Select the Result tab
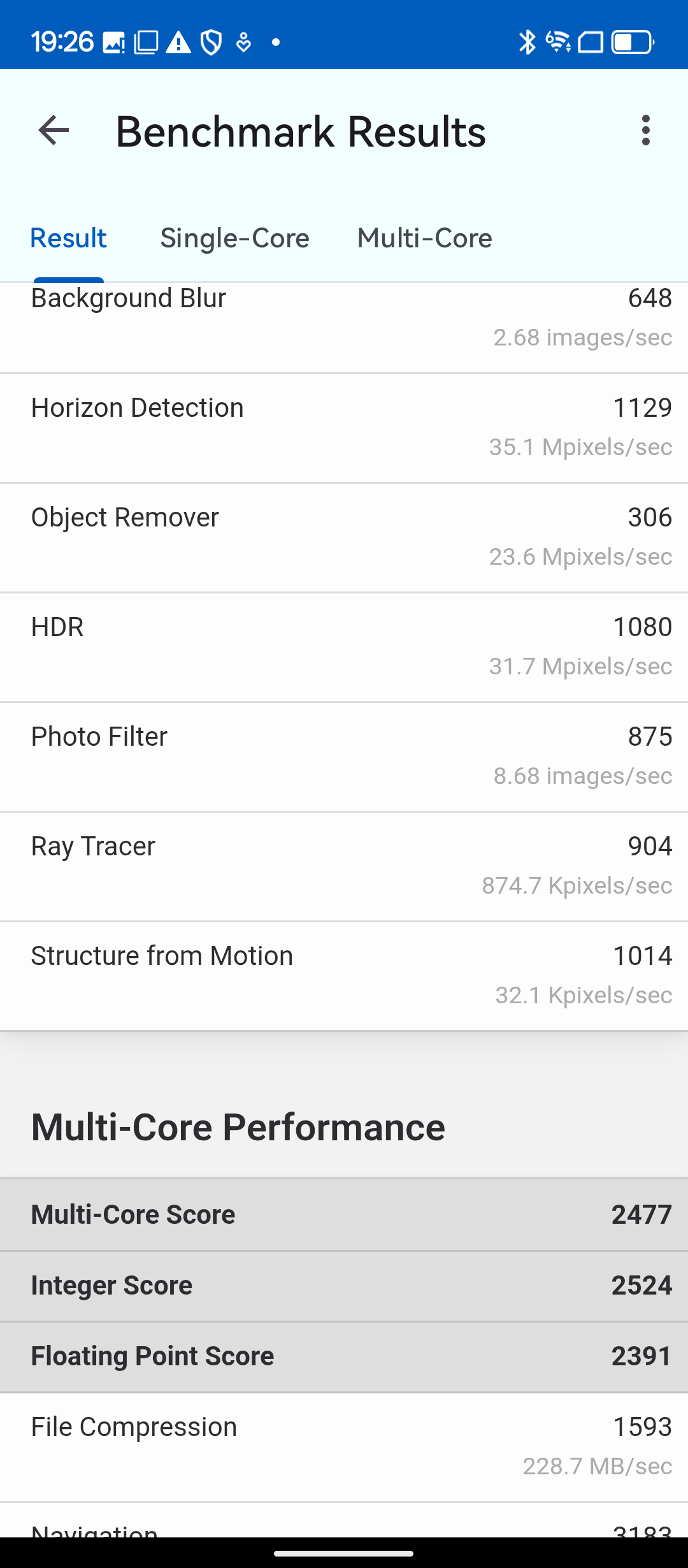This screenshot has width=688, height=1568. pyautogui.click(x=68, y=238)
